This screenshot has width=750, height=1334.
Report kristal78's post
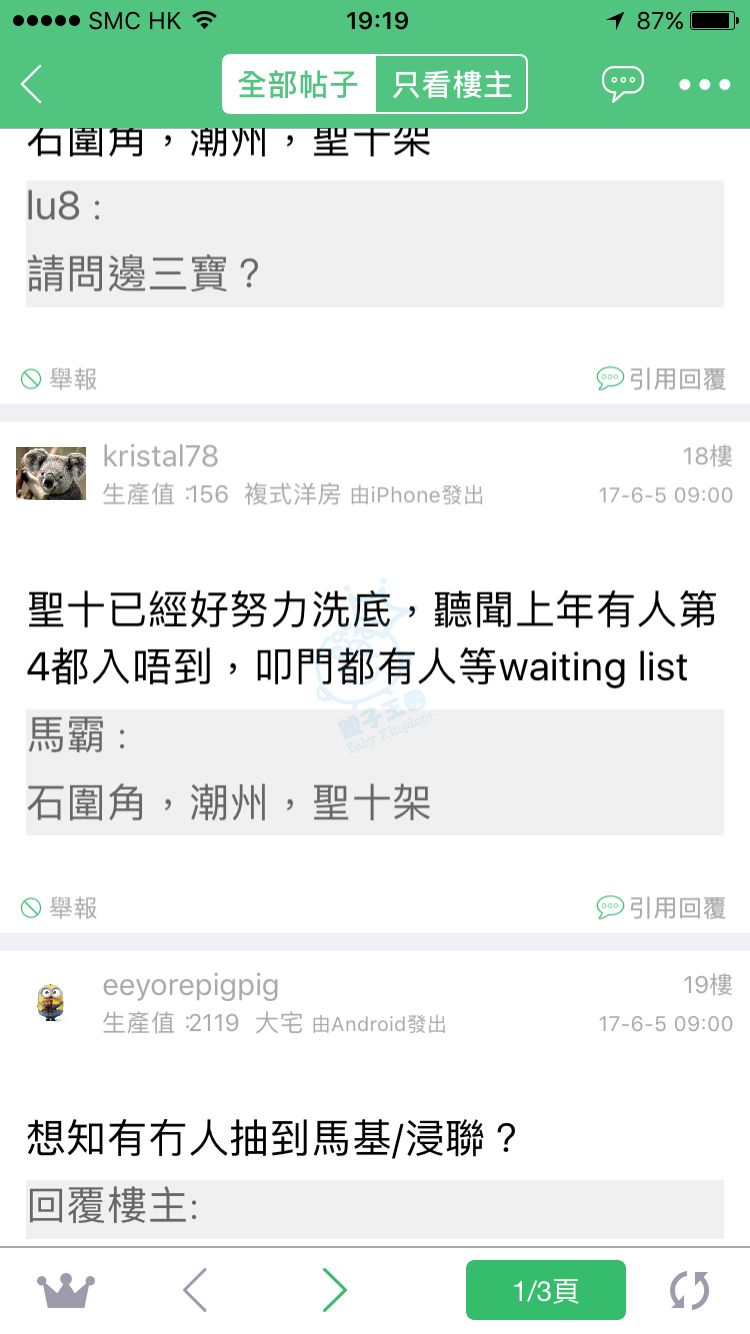click(x=60, y=908)
